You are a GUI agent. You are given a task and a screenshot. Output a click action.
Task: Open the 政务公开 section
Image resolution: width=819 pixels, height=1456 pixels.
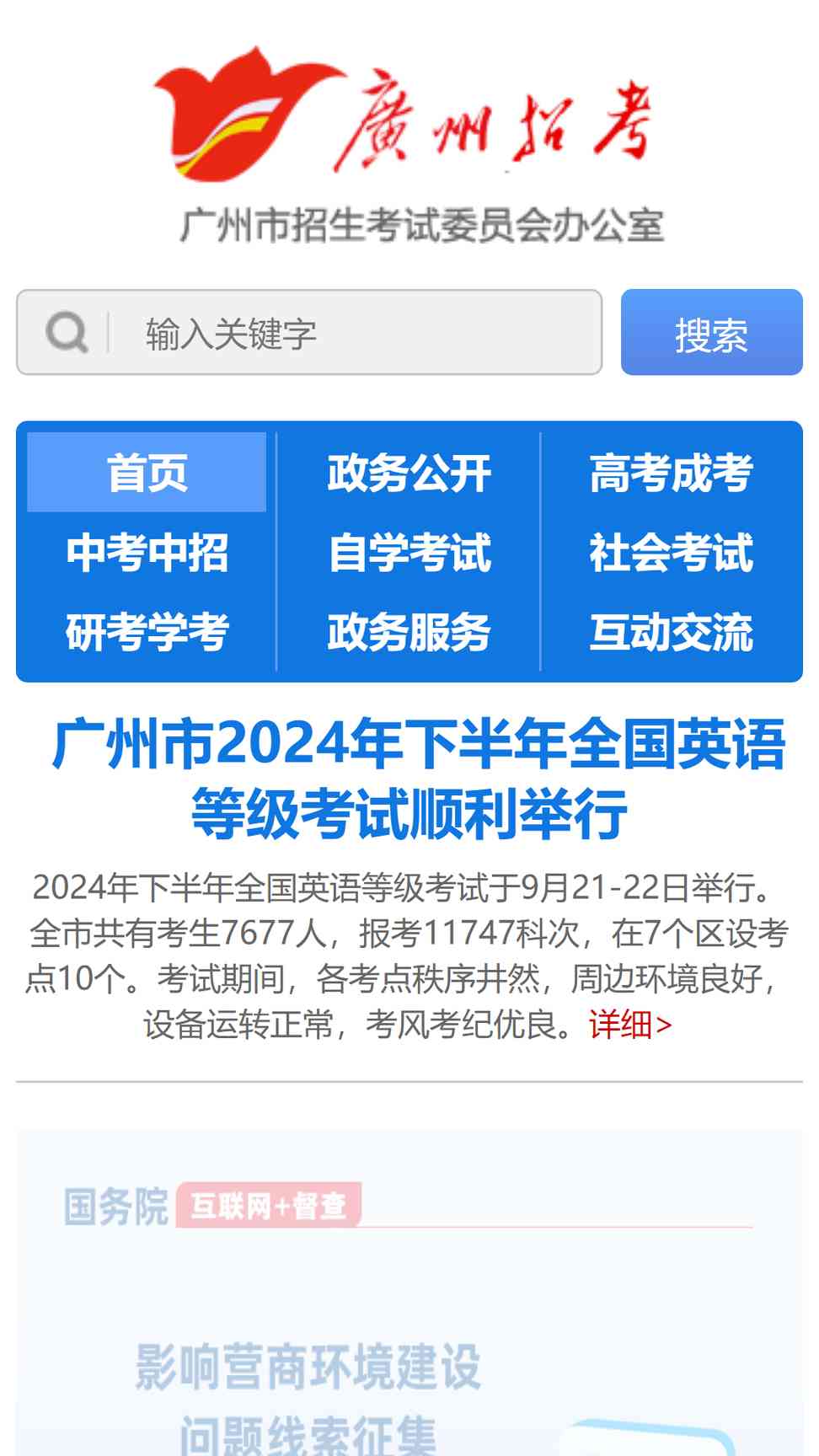tap(409, 473)
